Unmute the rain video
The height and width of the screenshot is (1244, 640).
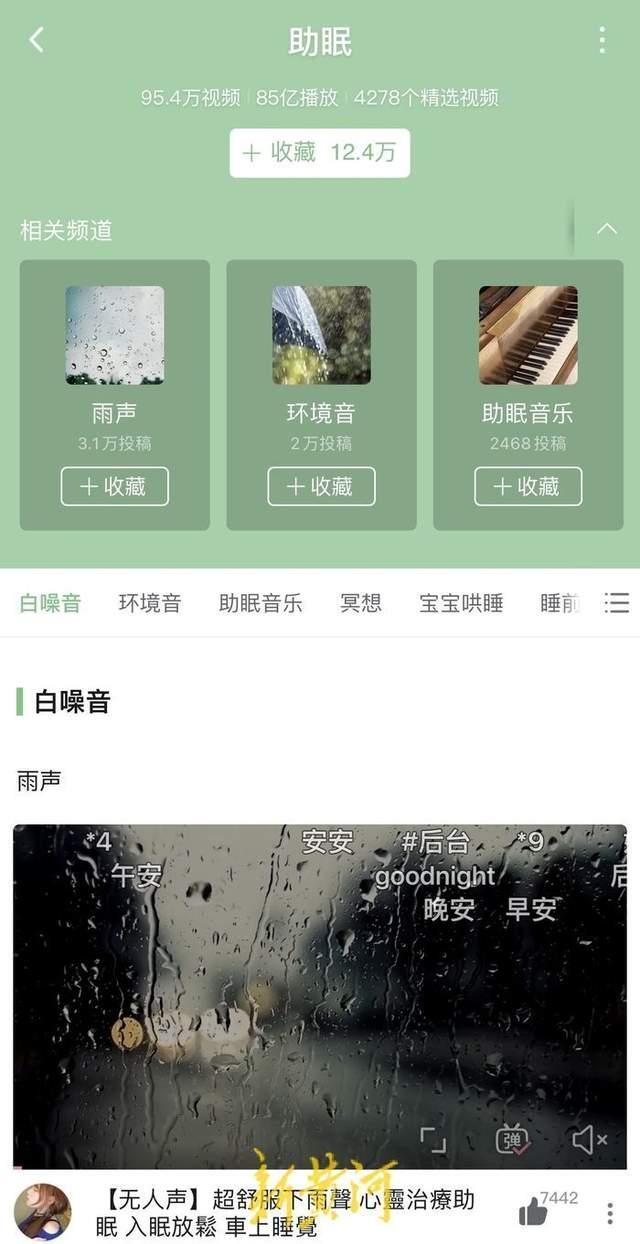click(589, 1139)
